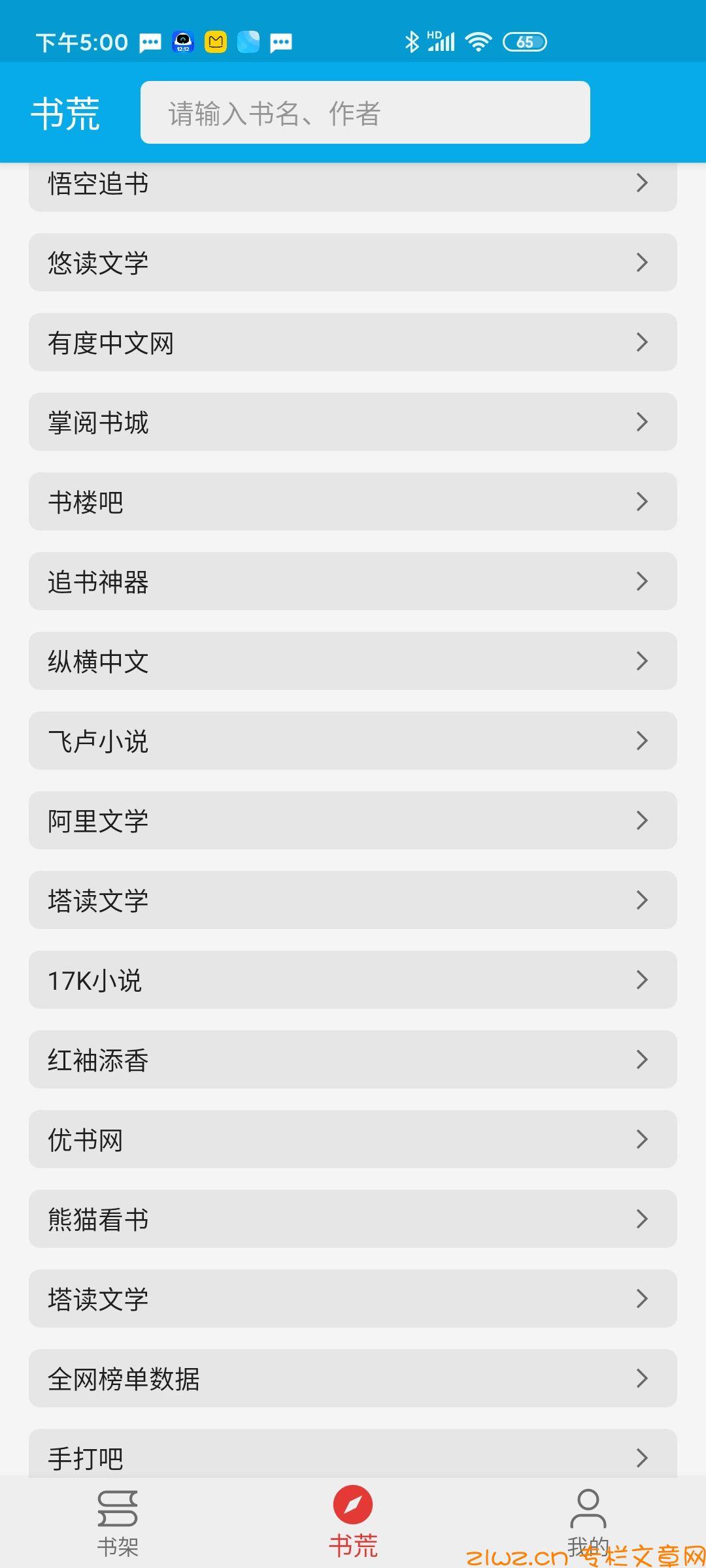
Task: Open 手打吧 source
Action: tap(352, 1454)
